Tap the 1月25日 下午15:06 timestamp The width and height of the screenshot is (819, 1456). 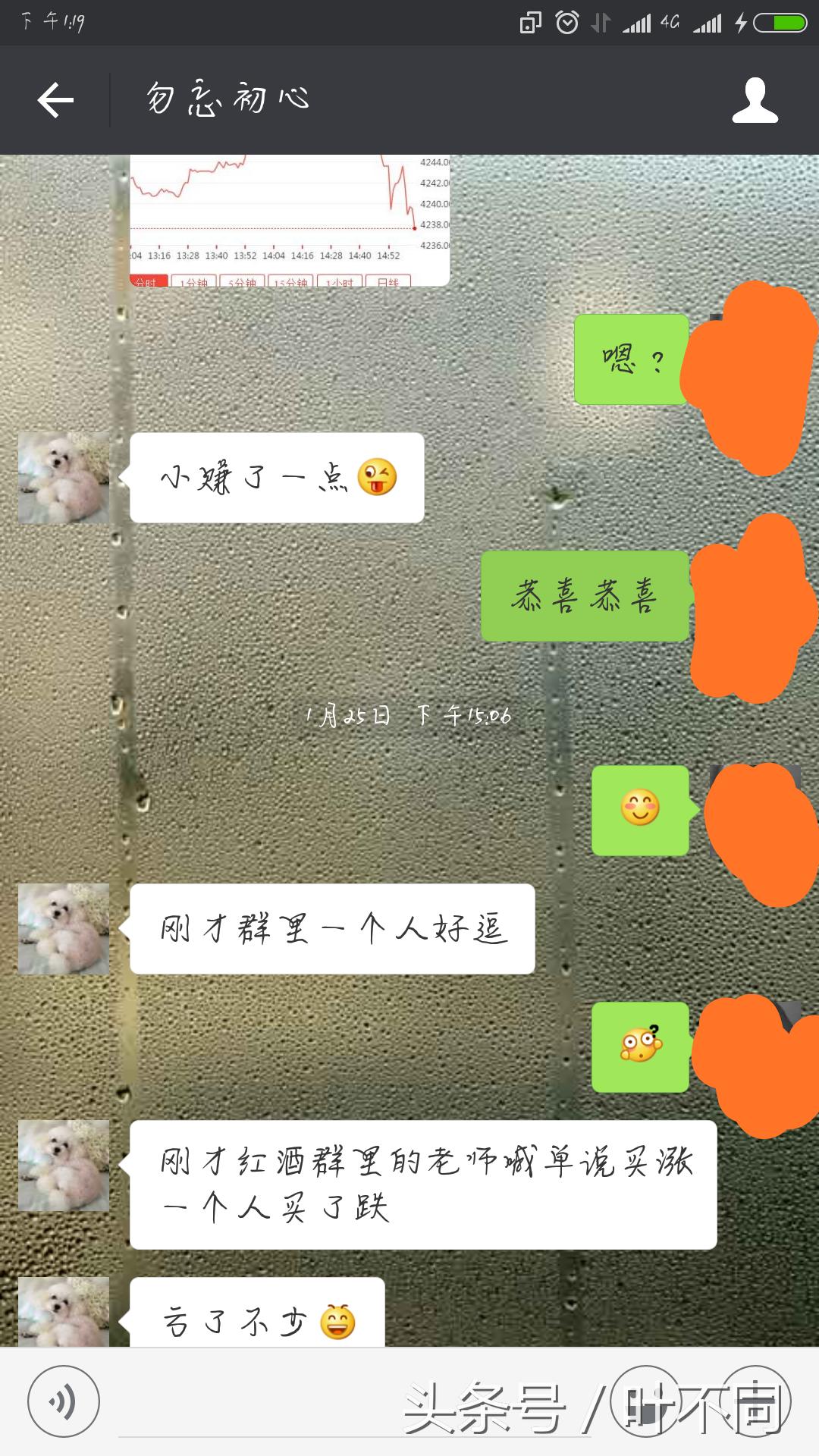point(408,717)
